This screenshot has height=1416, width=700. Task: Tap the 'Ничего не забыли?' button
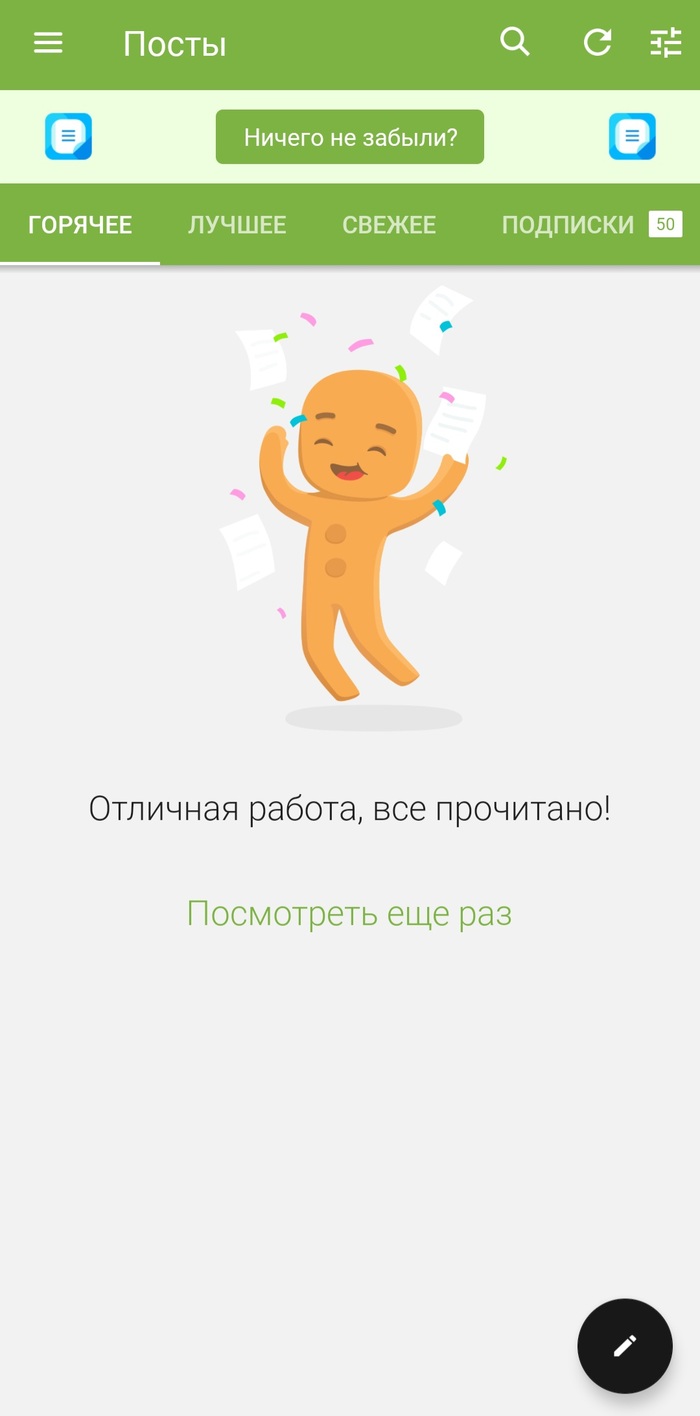(x=350, y=137)
